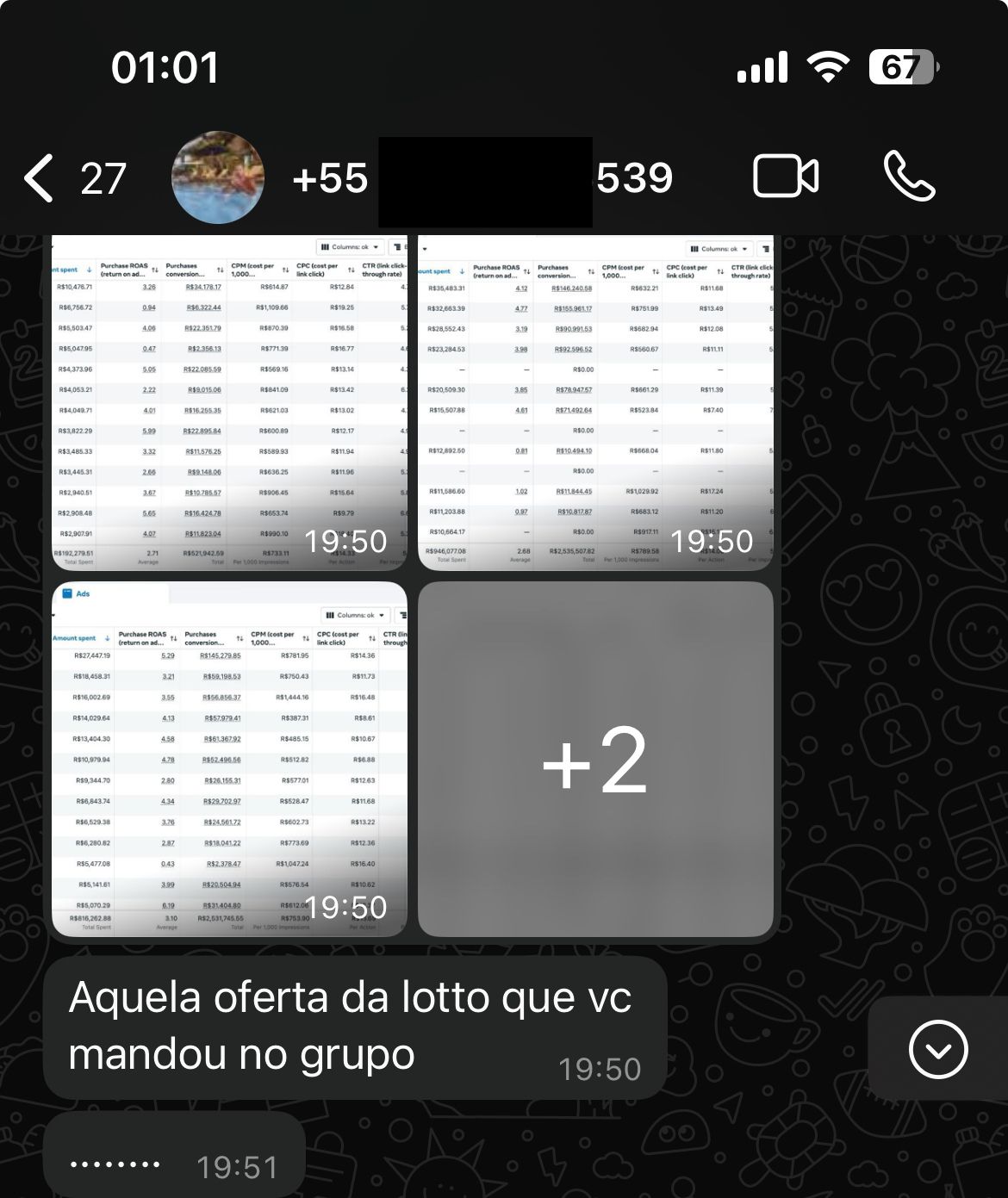Tap the scroll-to-bottom chevron button
Screen dimensions: 1008x1198
pyautogui.click(x=936, y=1047)
